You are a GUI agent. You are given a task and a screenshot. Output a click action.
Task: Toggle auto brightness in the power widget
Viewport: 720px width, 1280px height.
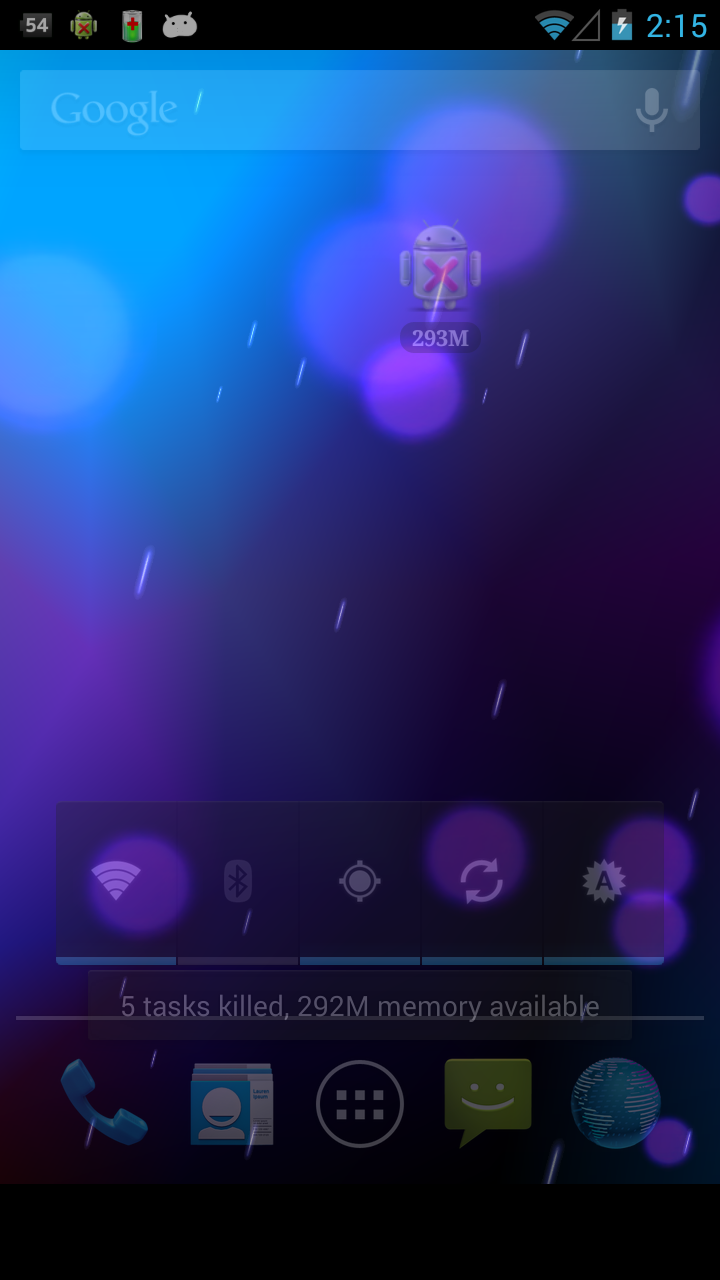[604, 880]
